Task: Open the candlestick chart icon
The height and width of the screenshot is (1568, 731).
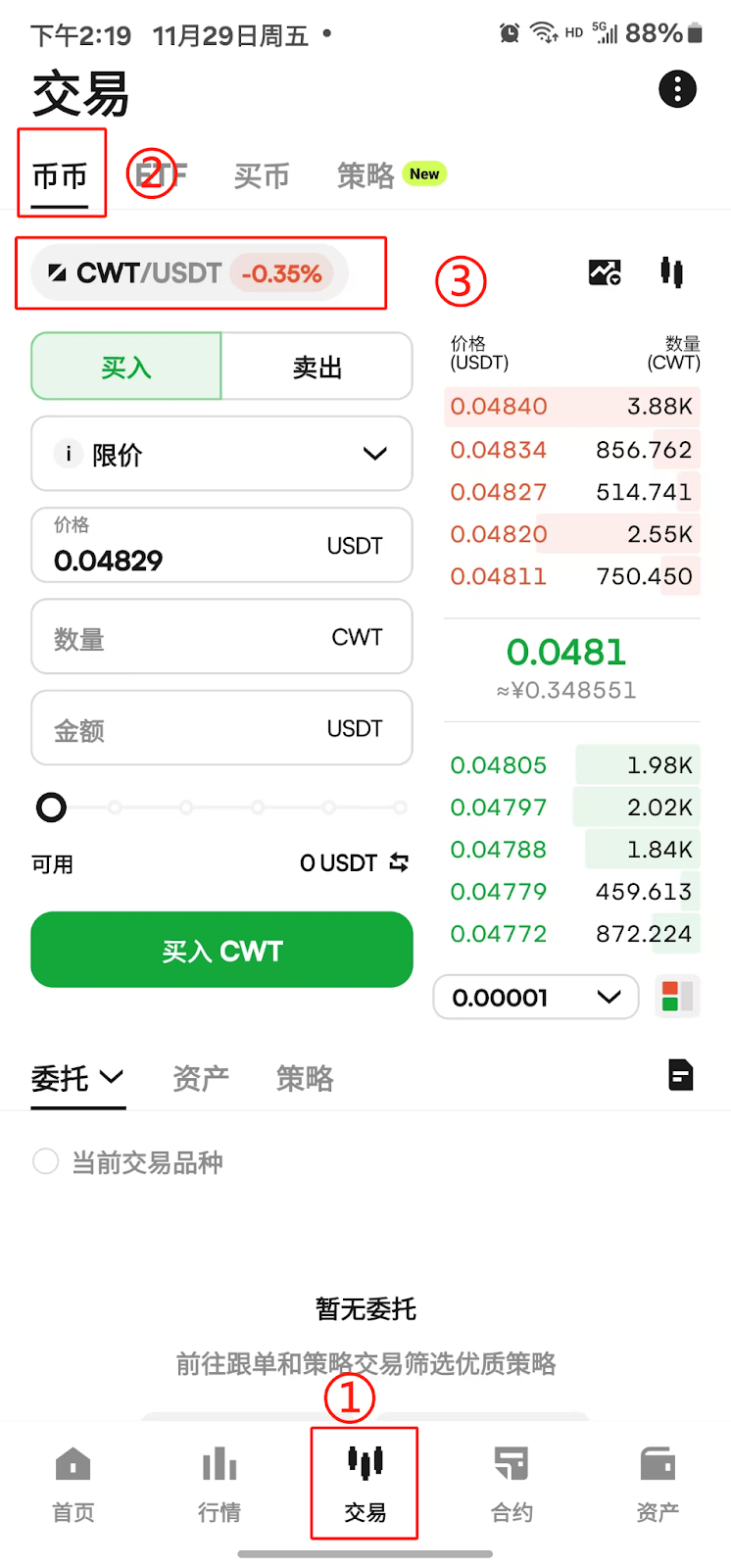Action: click(671, 271)
